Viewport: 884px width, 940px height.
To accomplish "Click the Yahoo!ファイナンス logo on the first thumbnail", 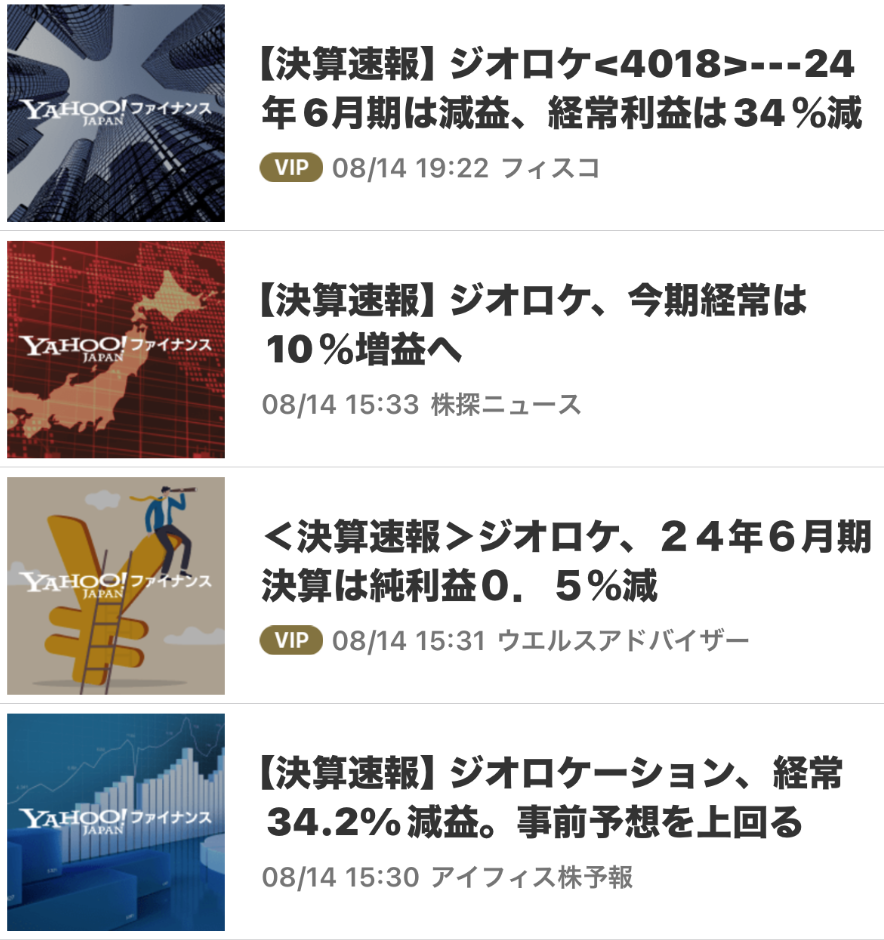I will [116, 112].
